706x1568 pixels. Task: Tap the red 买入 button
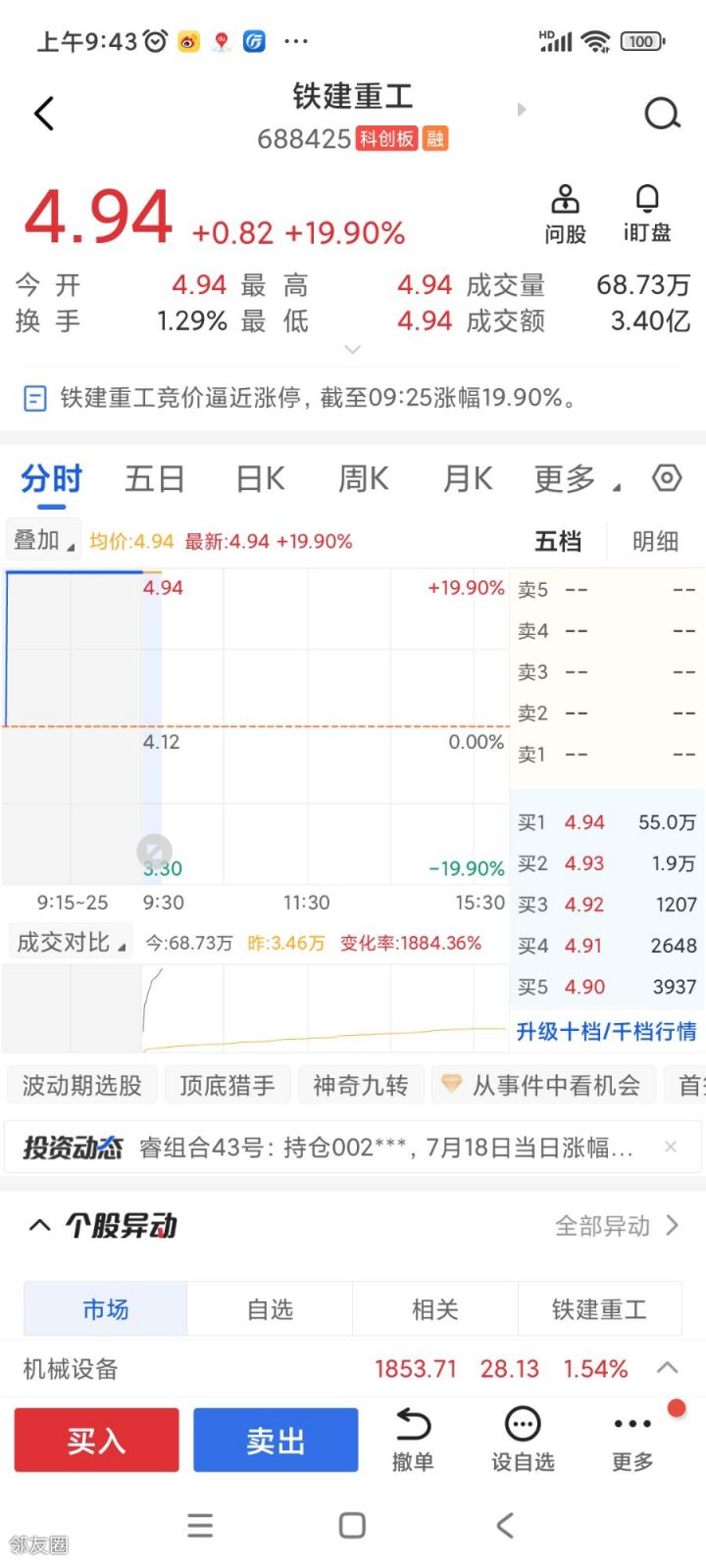(96, 1441)
